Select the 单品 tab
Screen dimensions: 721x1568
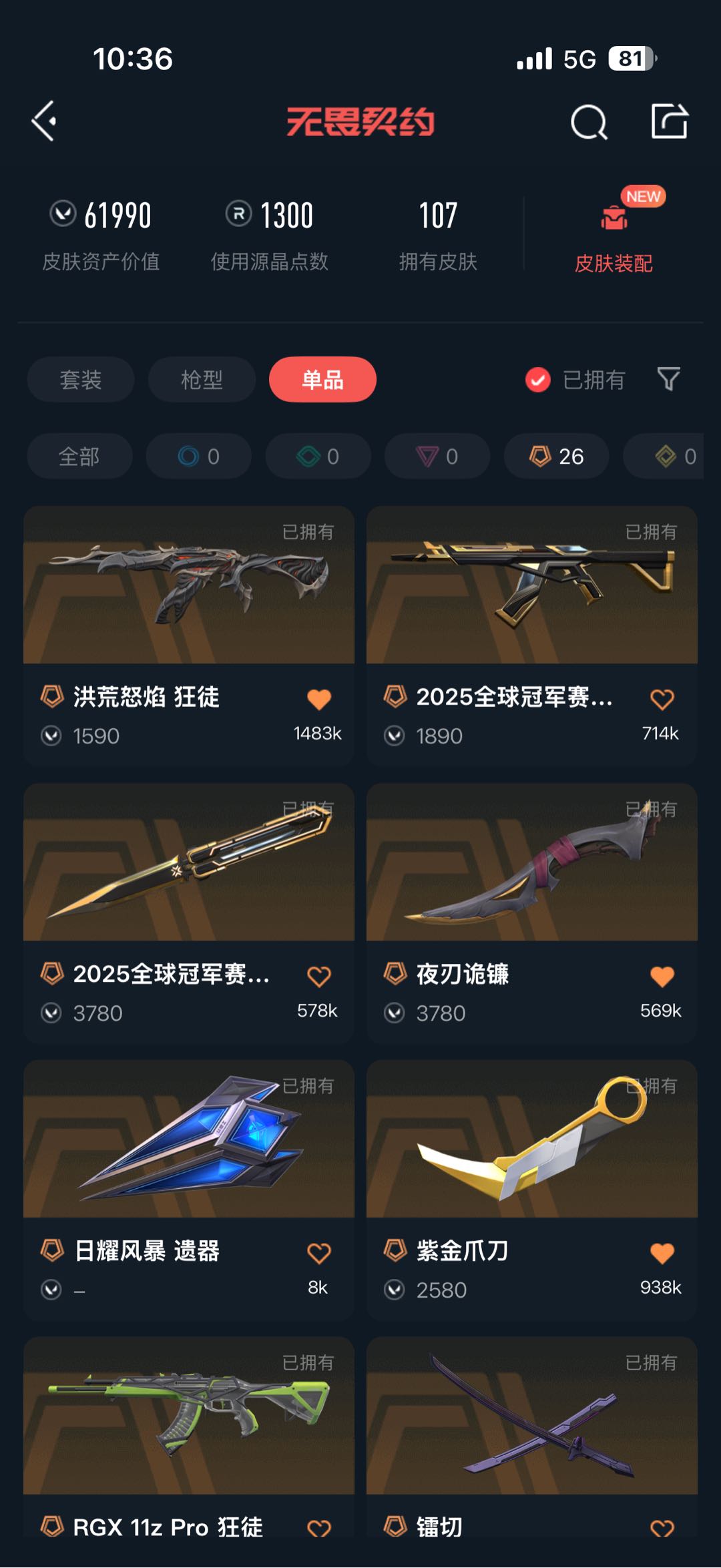(322, 379)
